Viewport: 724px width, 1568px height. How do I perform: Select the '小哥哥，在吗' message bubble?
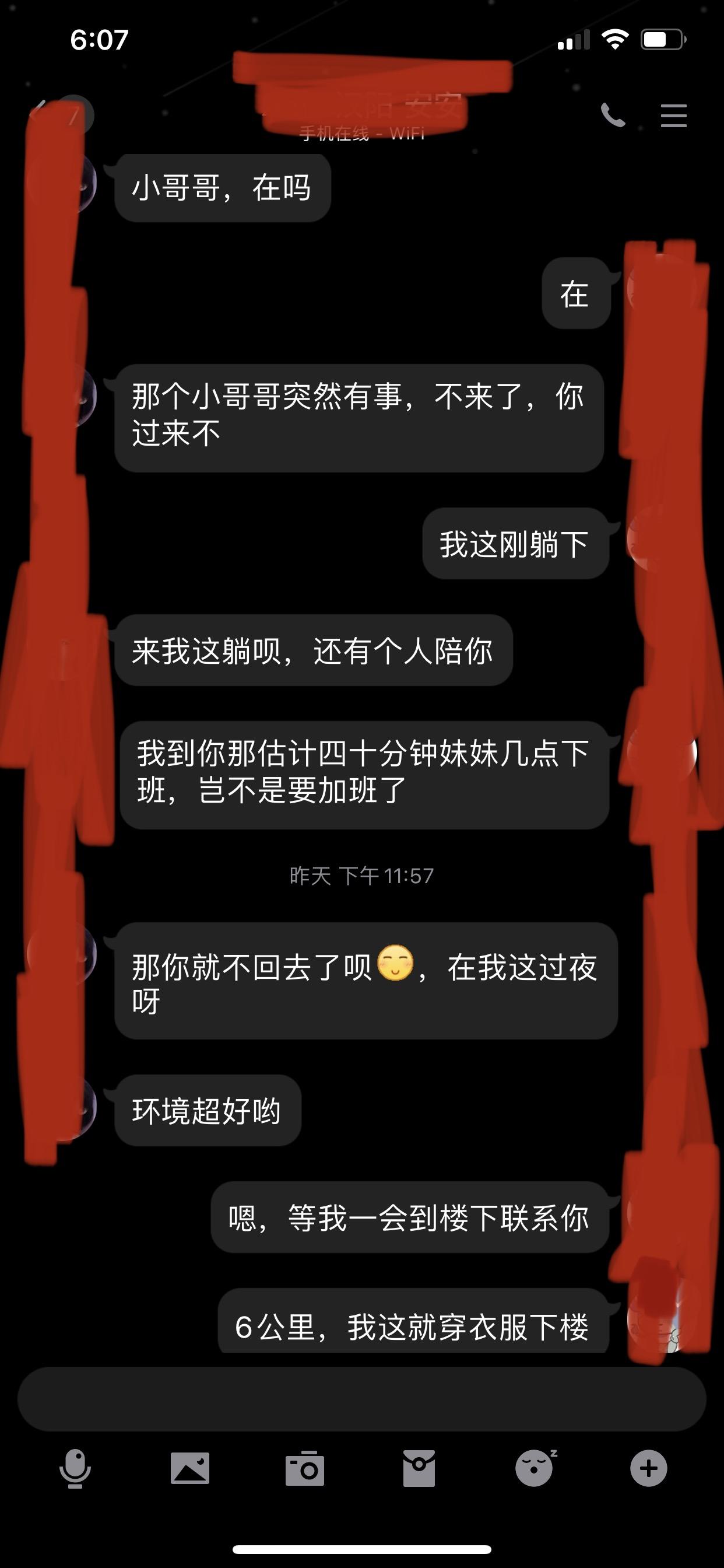click(x=222, y=187)
